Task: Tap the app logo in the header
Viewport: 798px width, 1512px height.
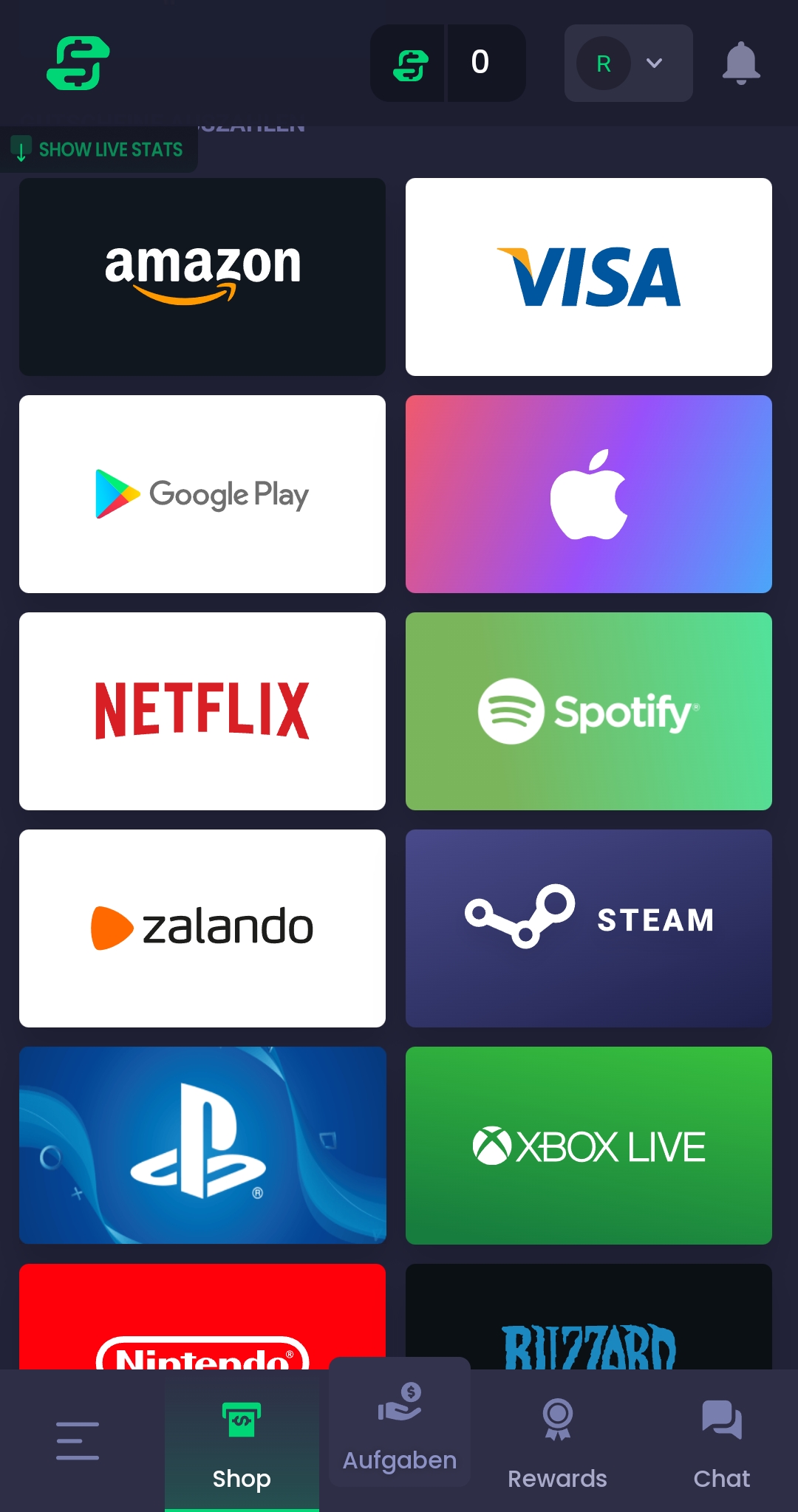Action: click(78, 64)
